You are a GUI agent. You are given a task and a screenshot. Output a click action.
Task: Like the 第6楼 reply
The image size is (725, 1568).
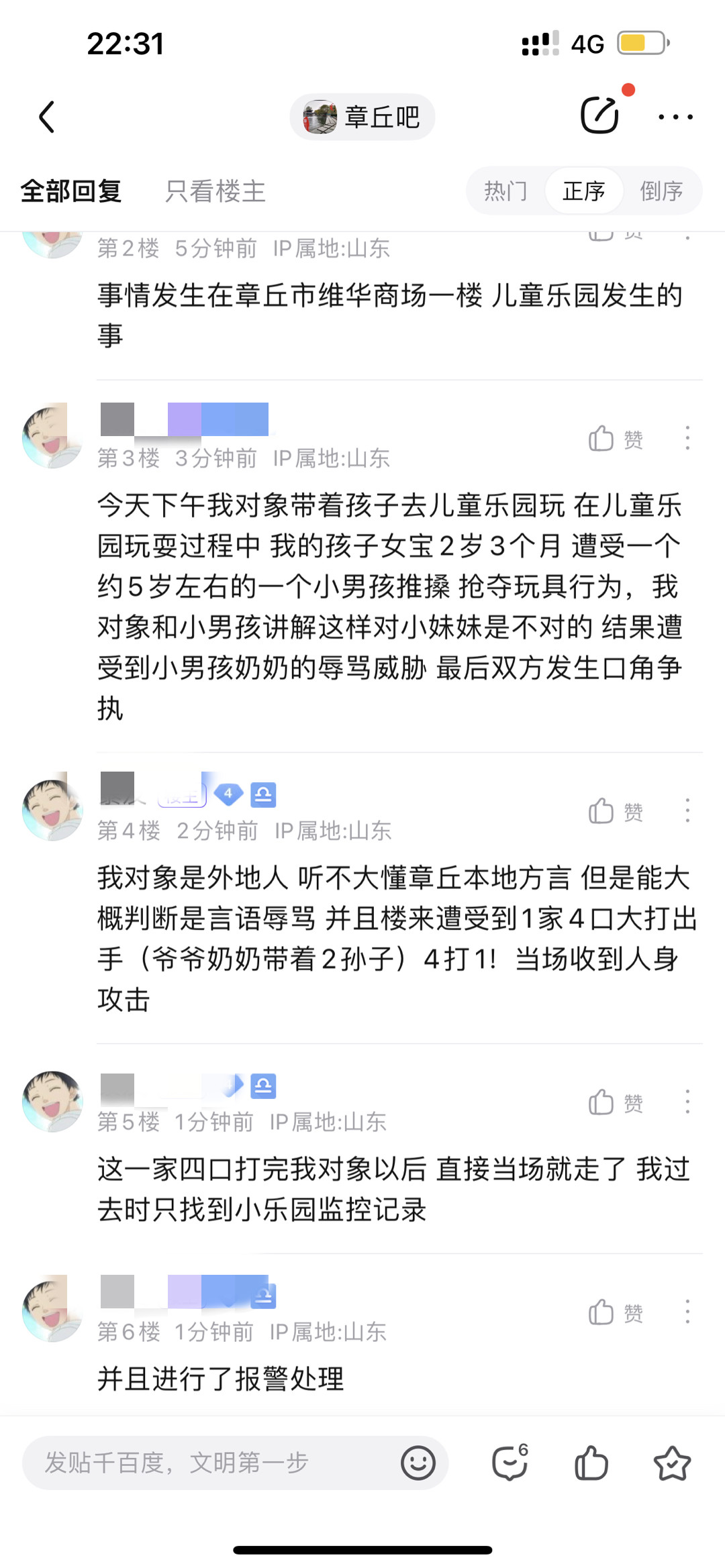pos(614,1313)
